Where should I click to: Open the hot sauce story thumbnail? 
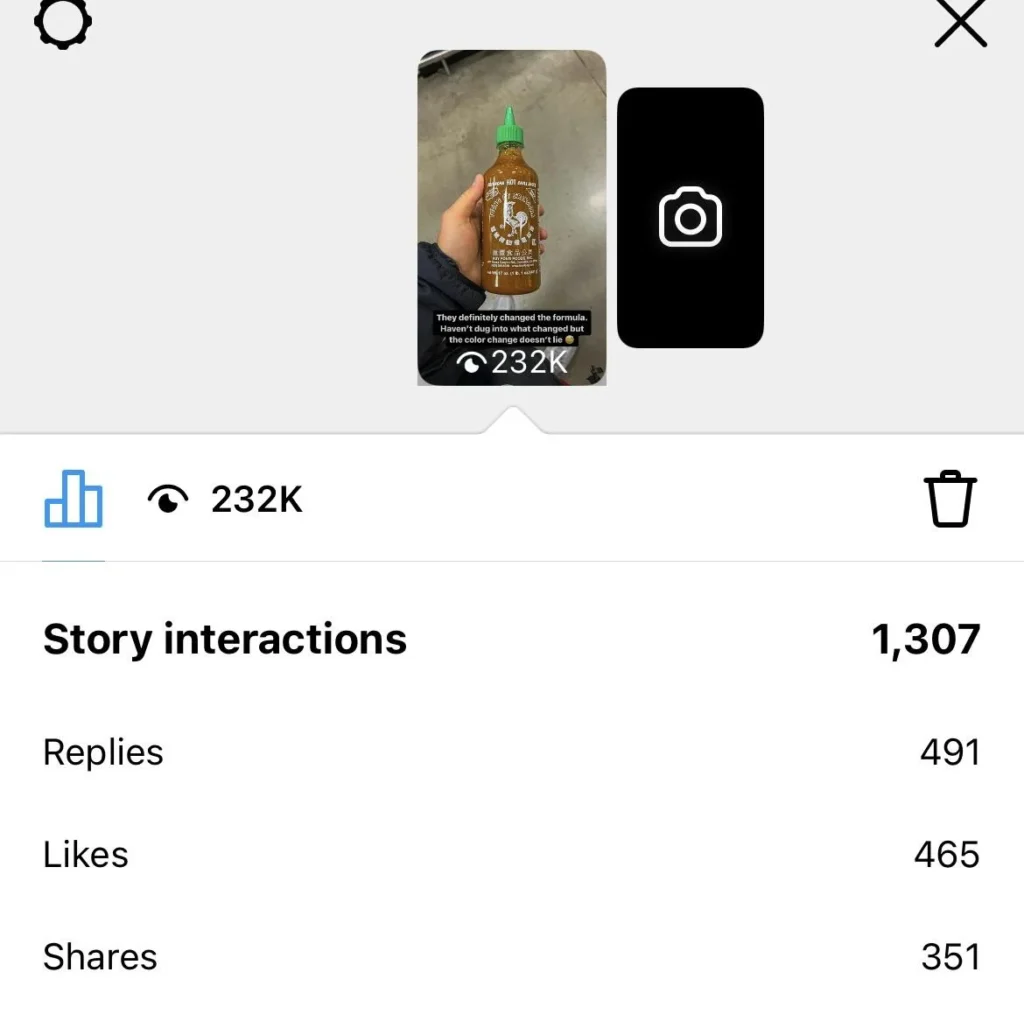(511, 217)
